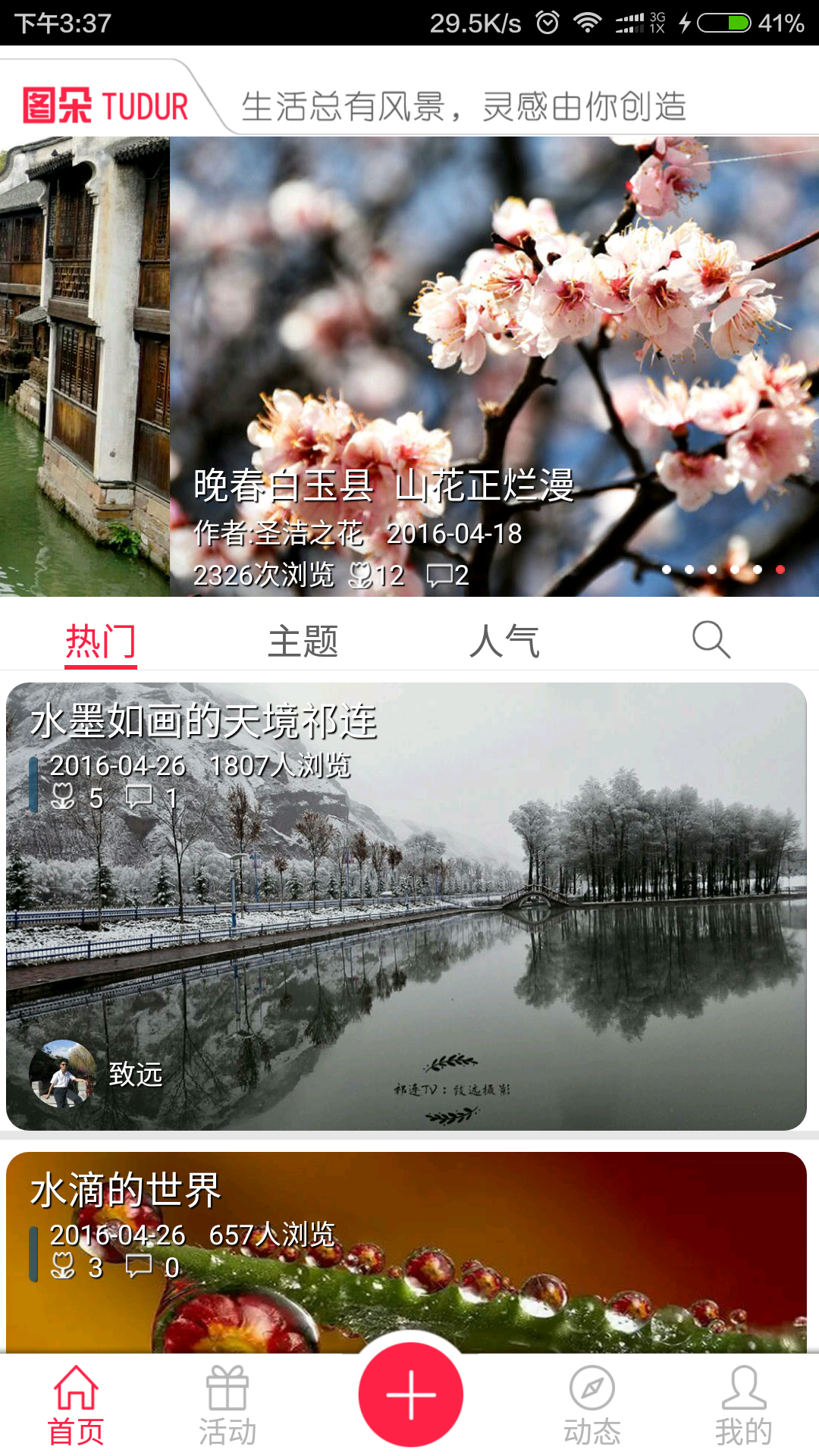Screen dimensions: 819x1456
Task: Open comments on 水墨如画的天境祁连
Action: tap(140, 797)
